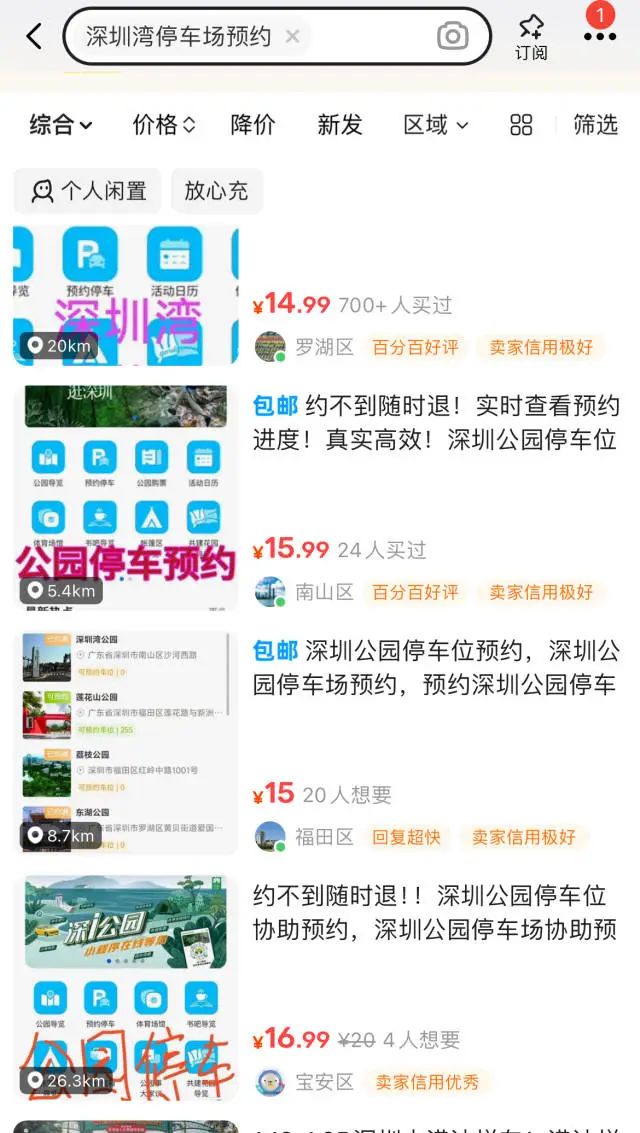Subscribe to this search via 订阅
640x1133 pixels.
point(531,37)
